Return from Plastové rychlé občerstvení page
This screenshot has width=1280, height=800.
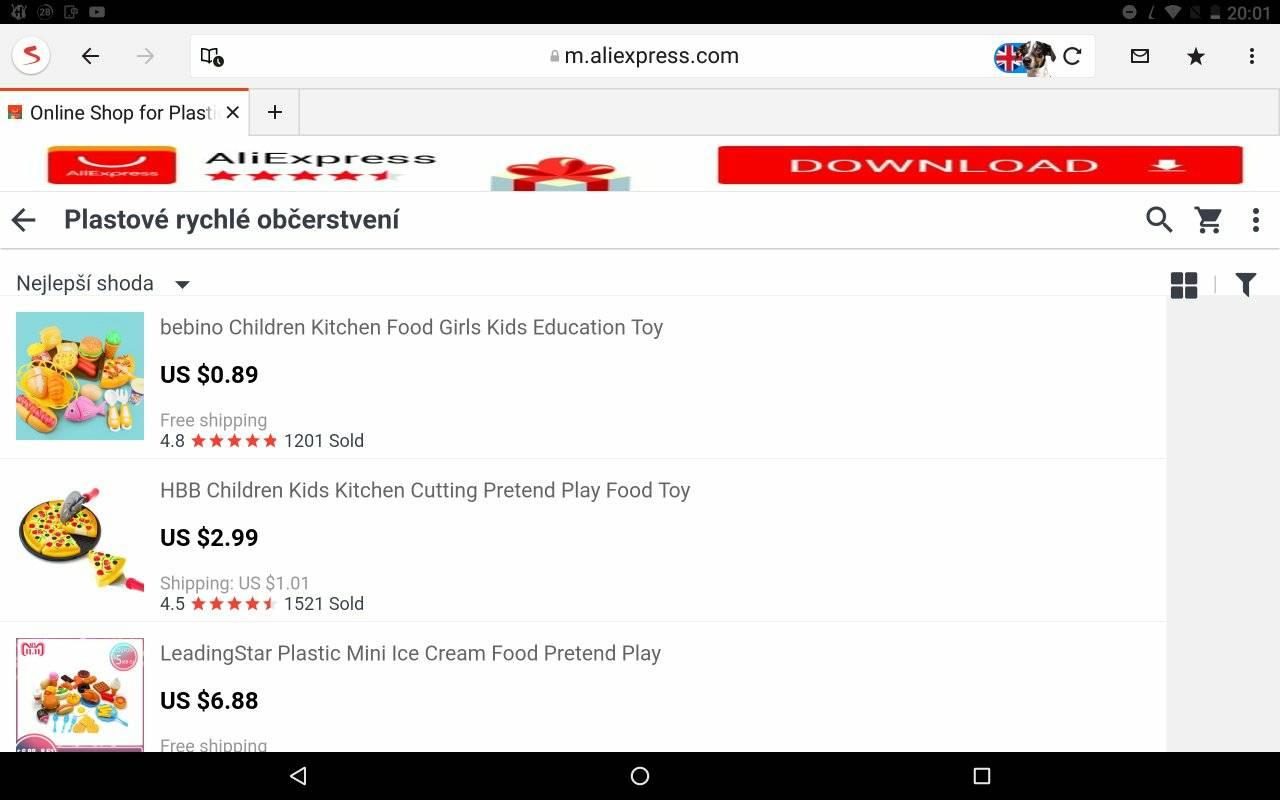click(x=23, y=220)
